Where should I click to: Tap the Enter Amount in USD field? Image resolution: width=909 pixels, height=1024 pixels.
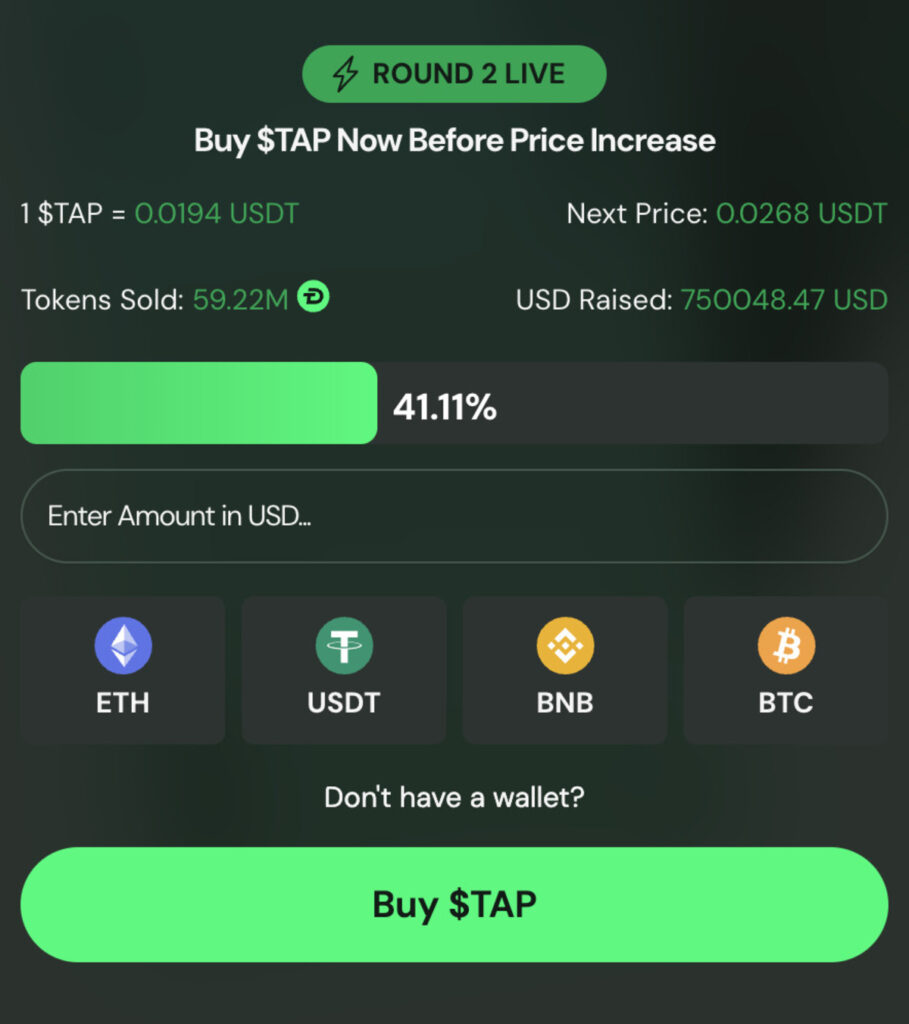(454, 517)
